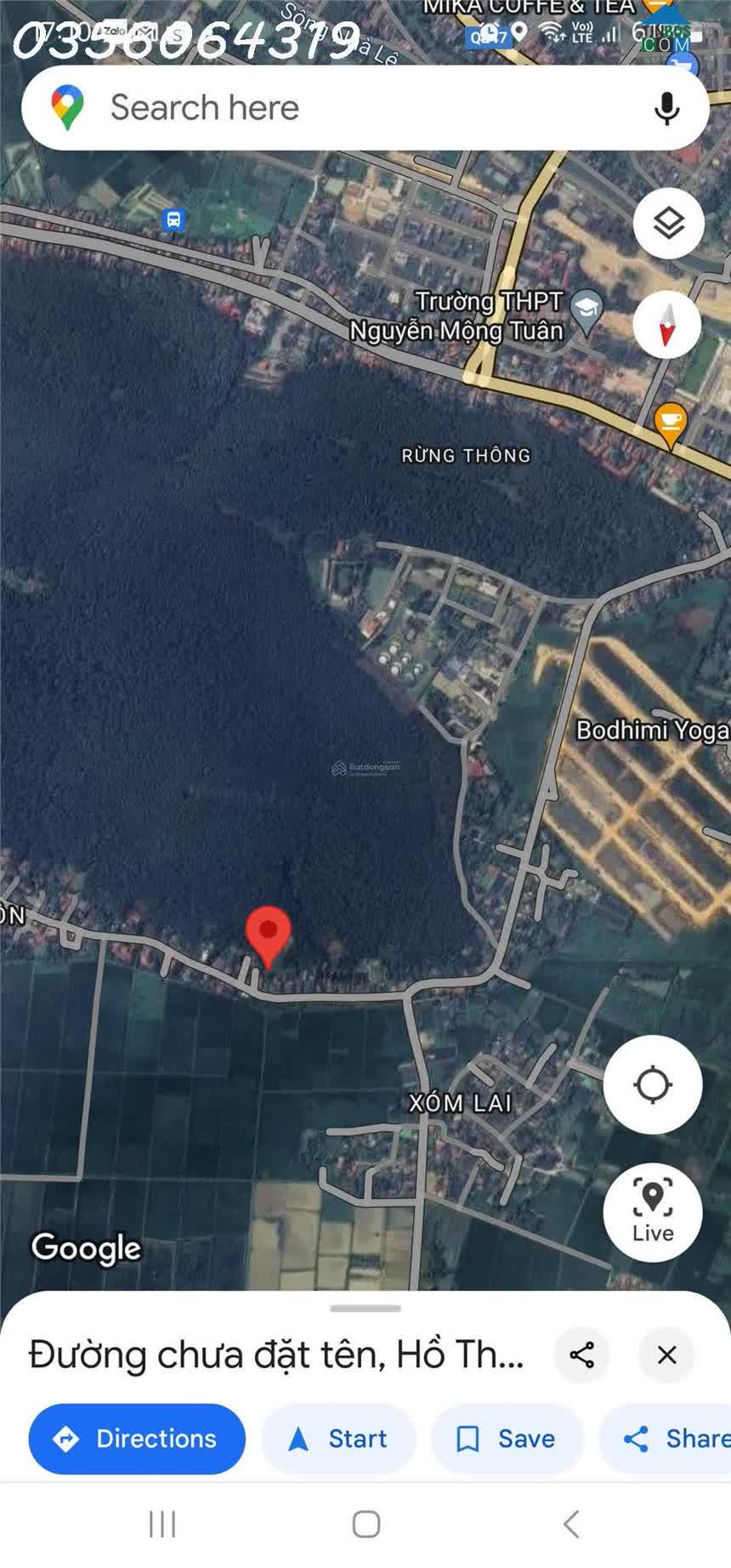The image size is (731, 1568).
Task: Open Live View mode
Action: [x=653, y=1212]
